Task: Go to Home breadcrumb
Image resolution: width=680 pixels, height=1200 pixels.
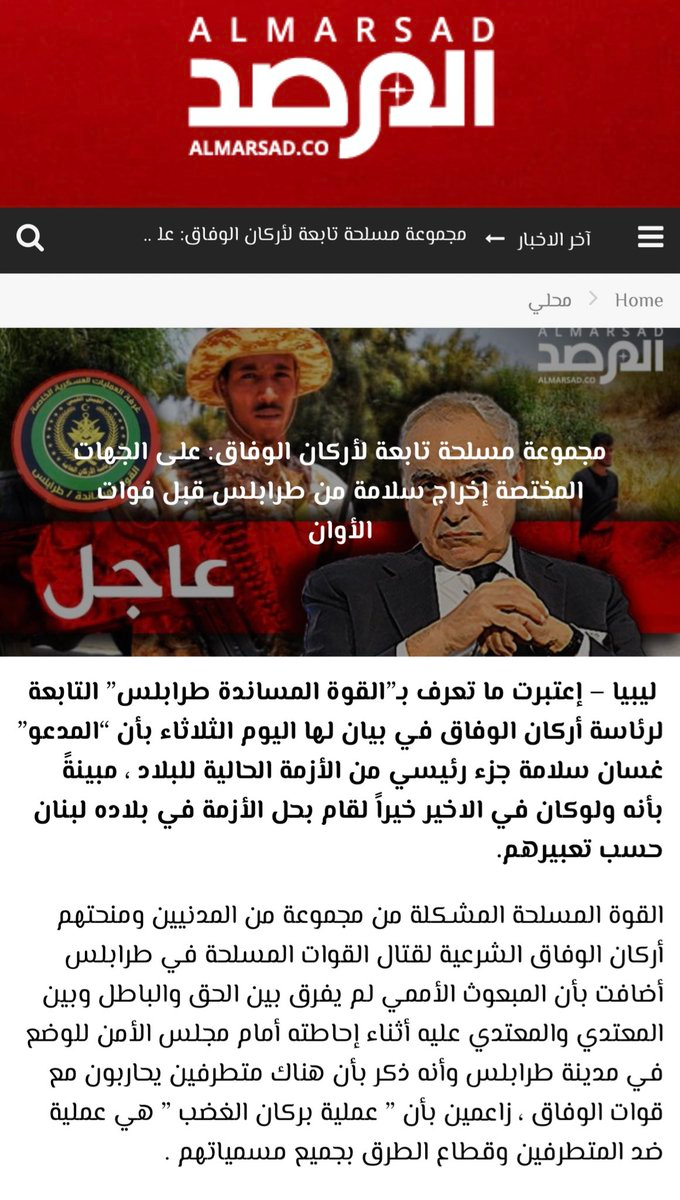Action: coord(638,300)
